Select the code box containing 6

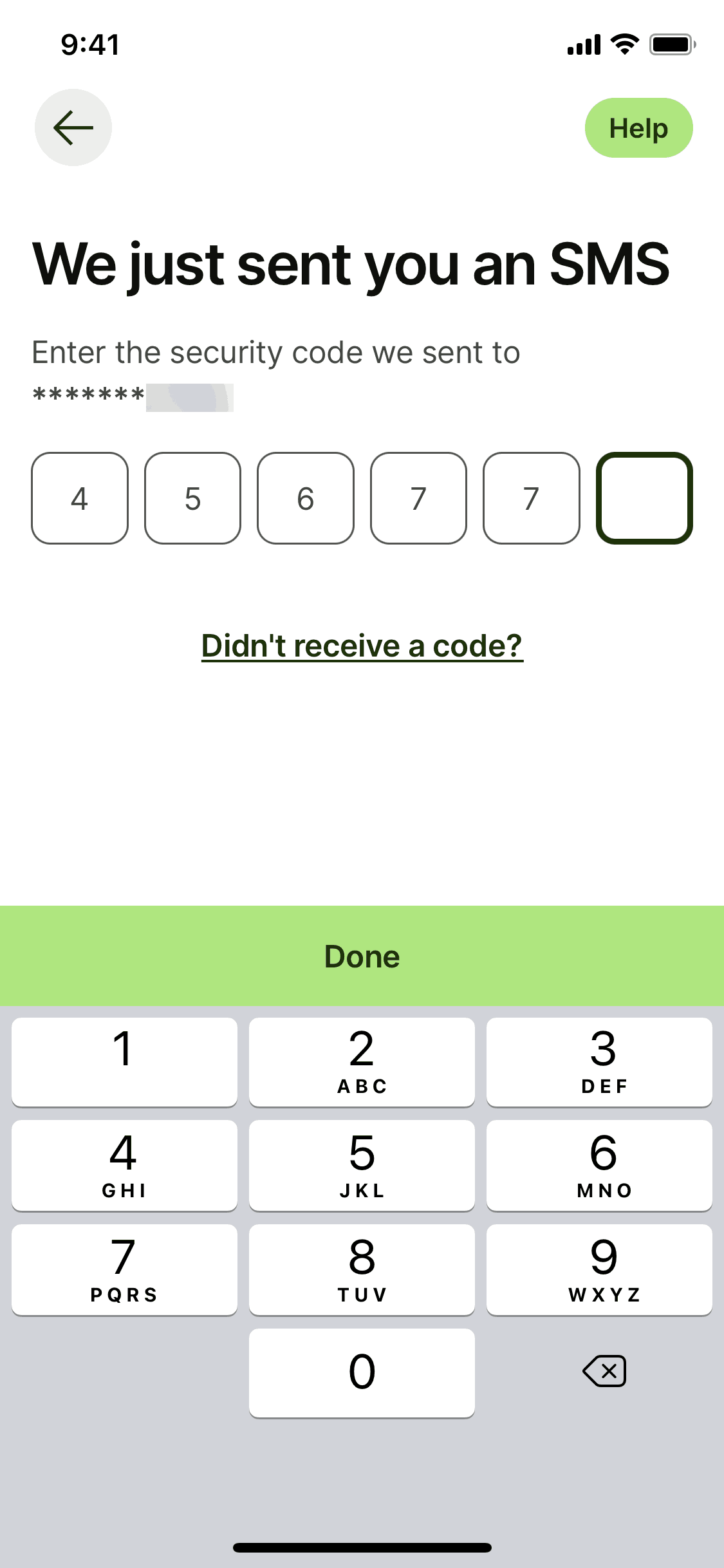click(x=306, y=498)
